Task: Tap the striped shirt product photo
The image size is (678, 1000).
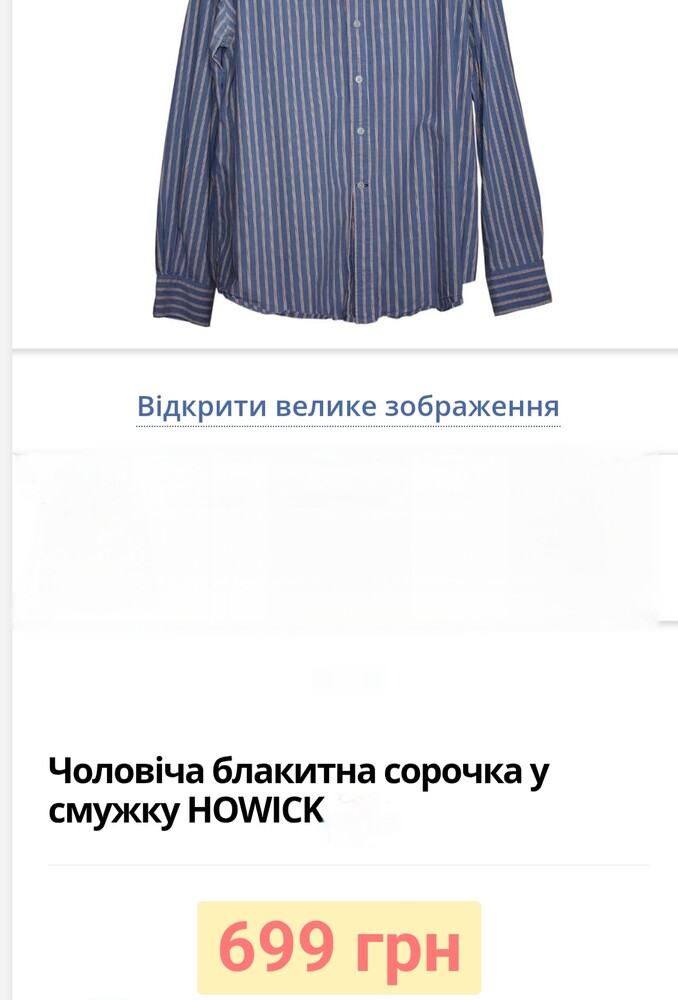Action: pos(350,160)
